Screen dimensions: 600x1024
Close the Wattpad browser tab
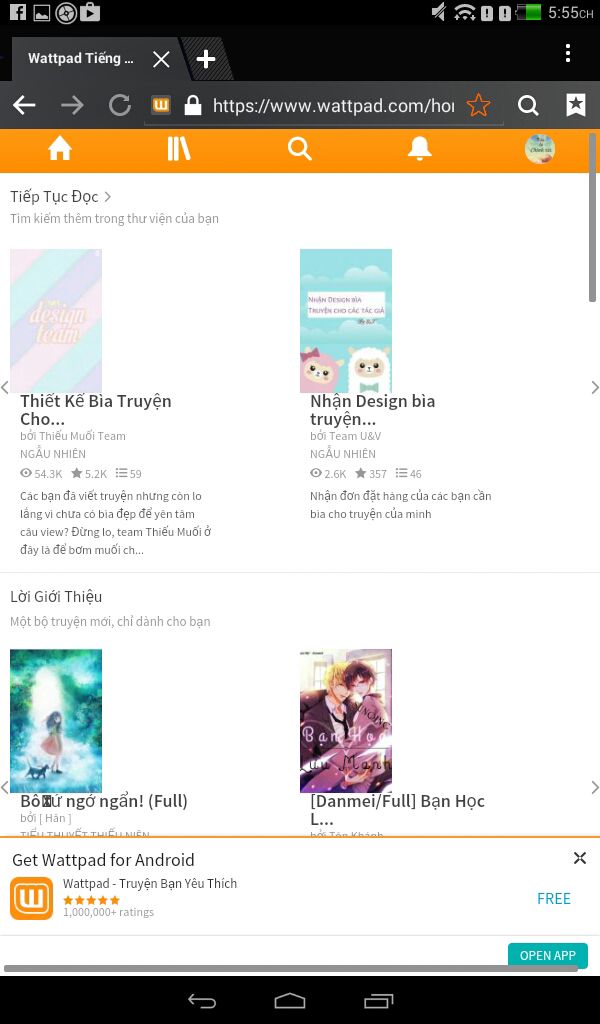click(161, 59)
